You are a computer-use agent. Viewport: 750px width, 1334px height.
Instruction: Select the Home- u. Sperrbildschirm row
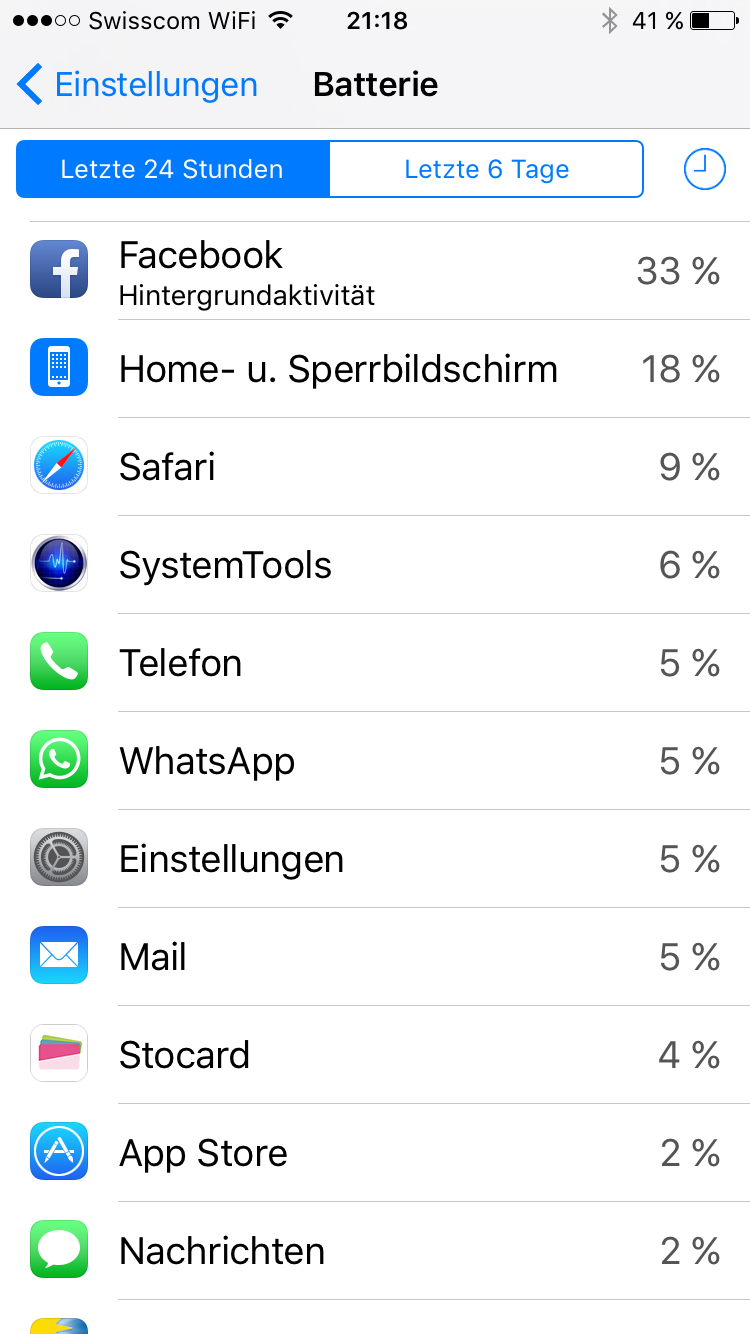(x=375, y=369)
